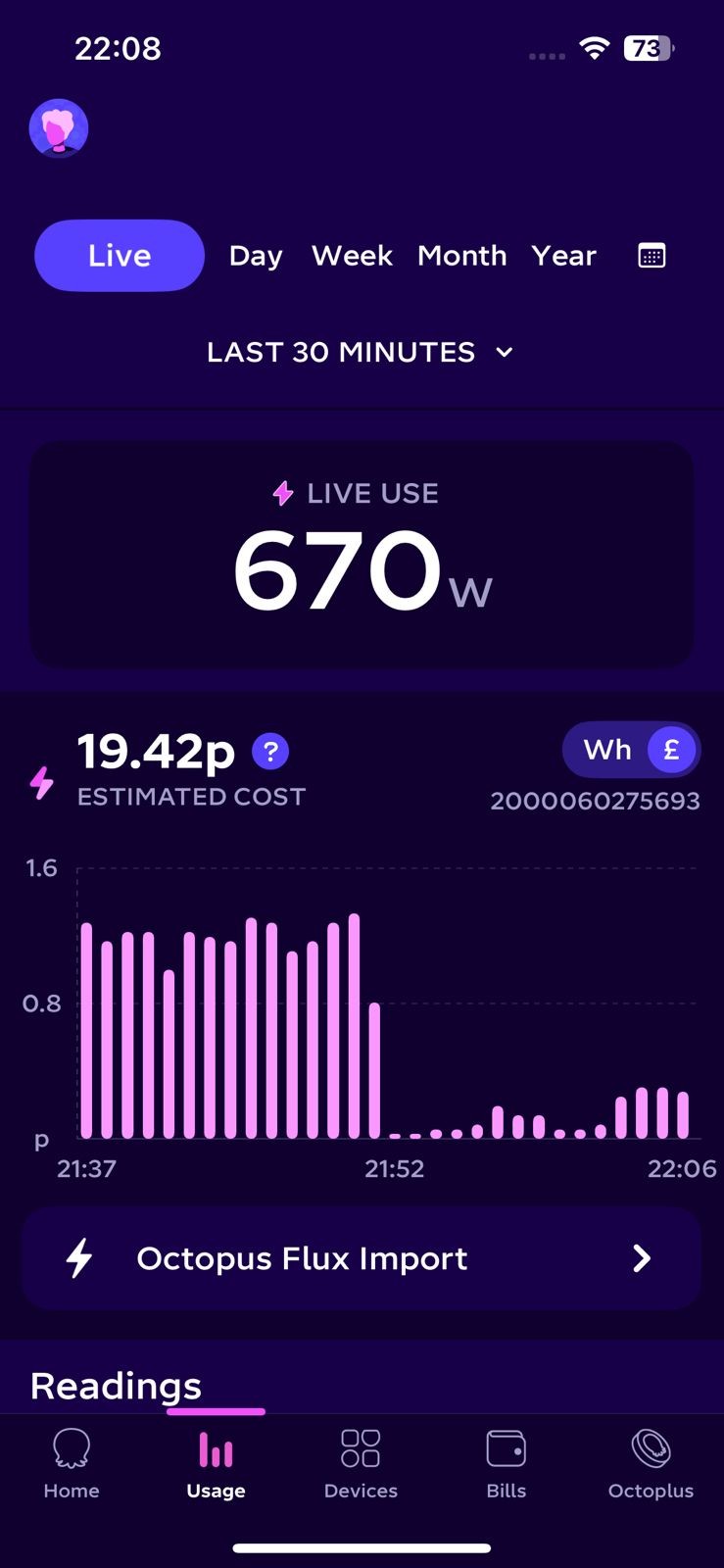Open the calendar date picker
The width and height of the screenshot is (724, 1568).
coord(652,256)
